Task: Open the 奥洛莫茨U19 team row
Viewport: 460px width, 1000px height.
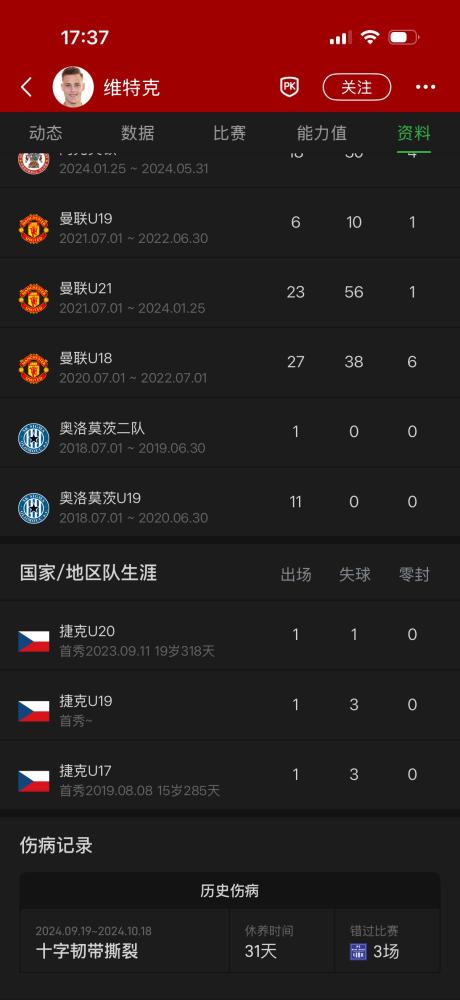Action: (x=230, y=503)
